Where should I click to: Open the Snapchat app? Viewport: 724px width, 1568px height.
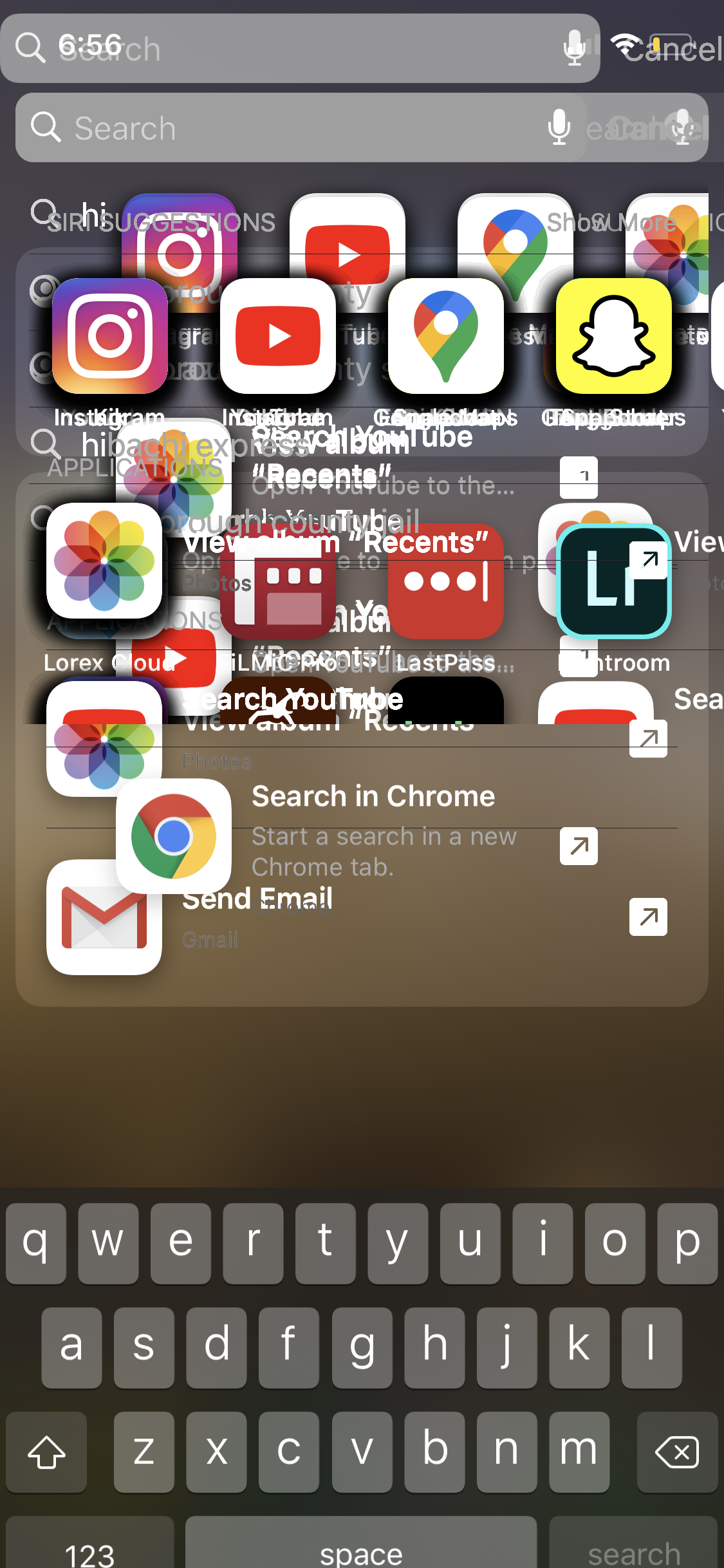tap(614, 337)
